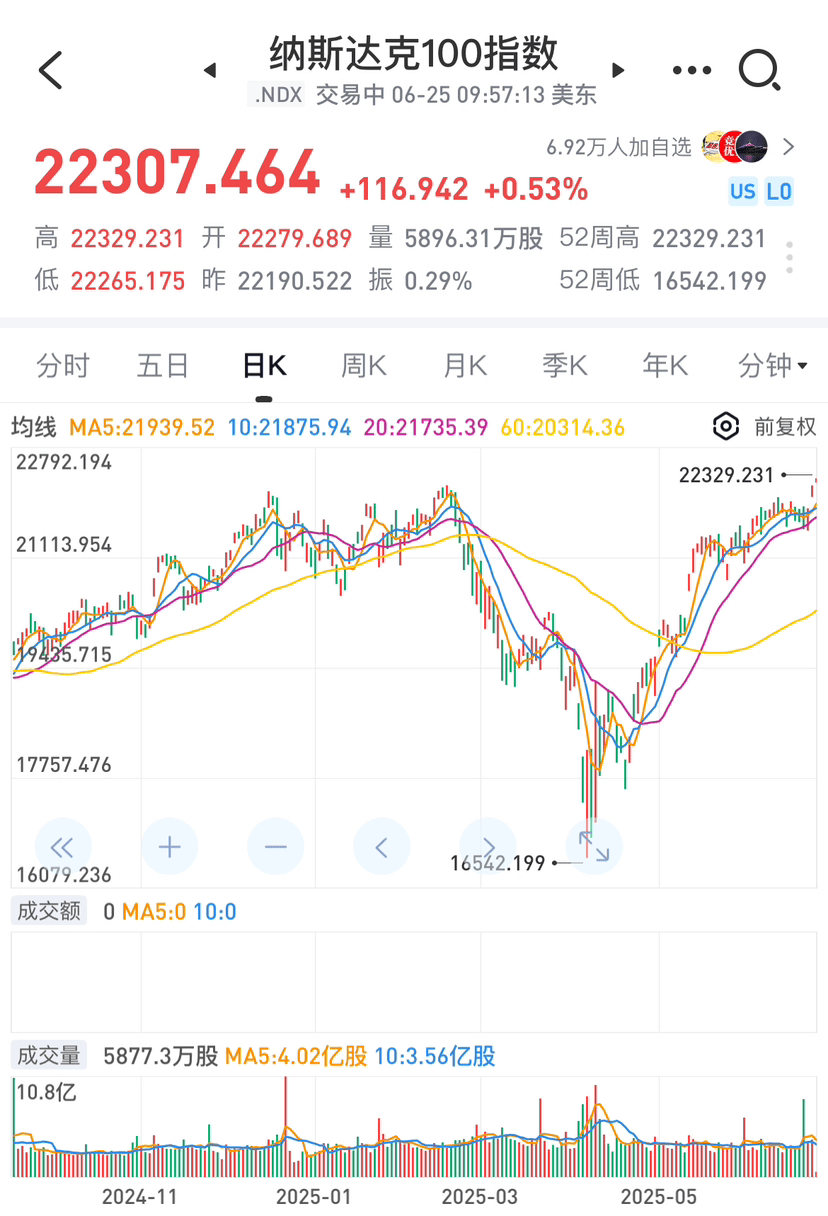Switch to the 季K chart tab
828x1216 pixels.
(565, 366)
